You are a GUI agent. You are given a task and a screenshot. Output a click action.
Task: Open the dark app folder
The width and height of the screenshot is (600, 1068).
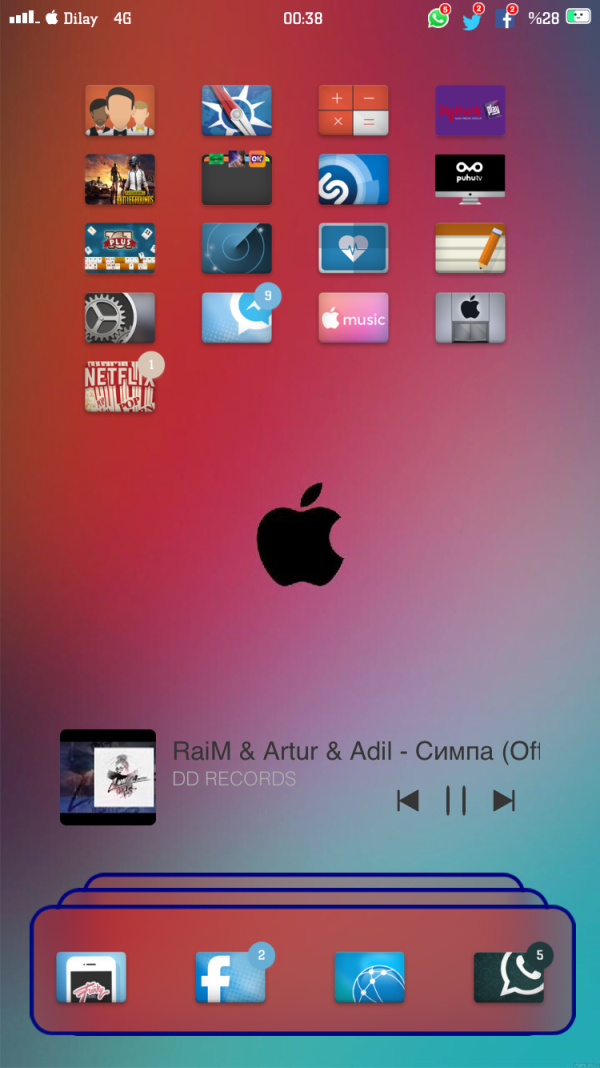[237, 179]
